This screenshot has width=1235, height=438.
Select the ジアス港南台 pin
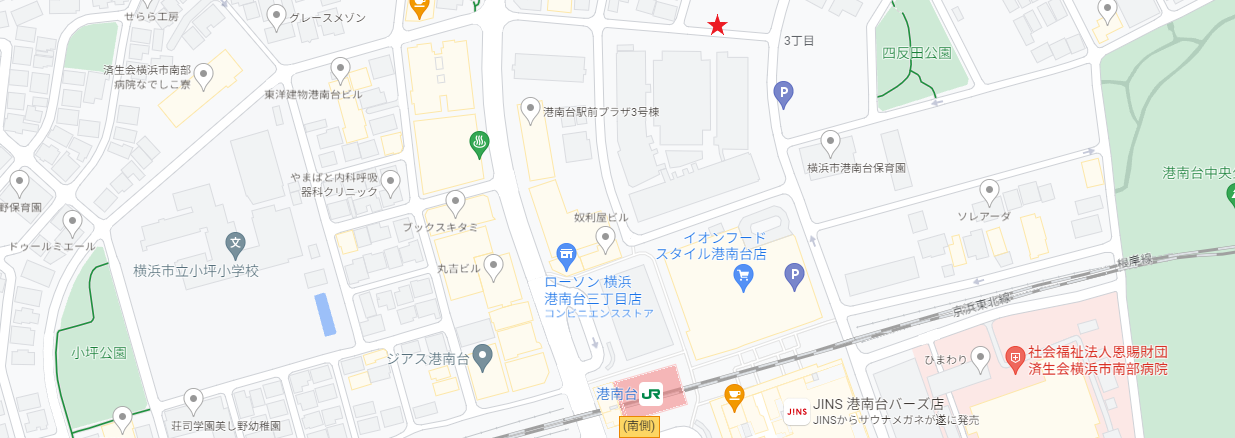[x=482, y=356]
